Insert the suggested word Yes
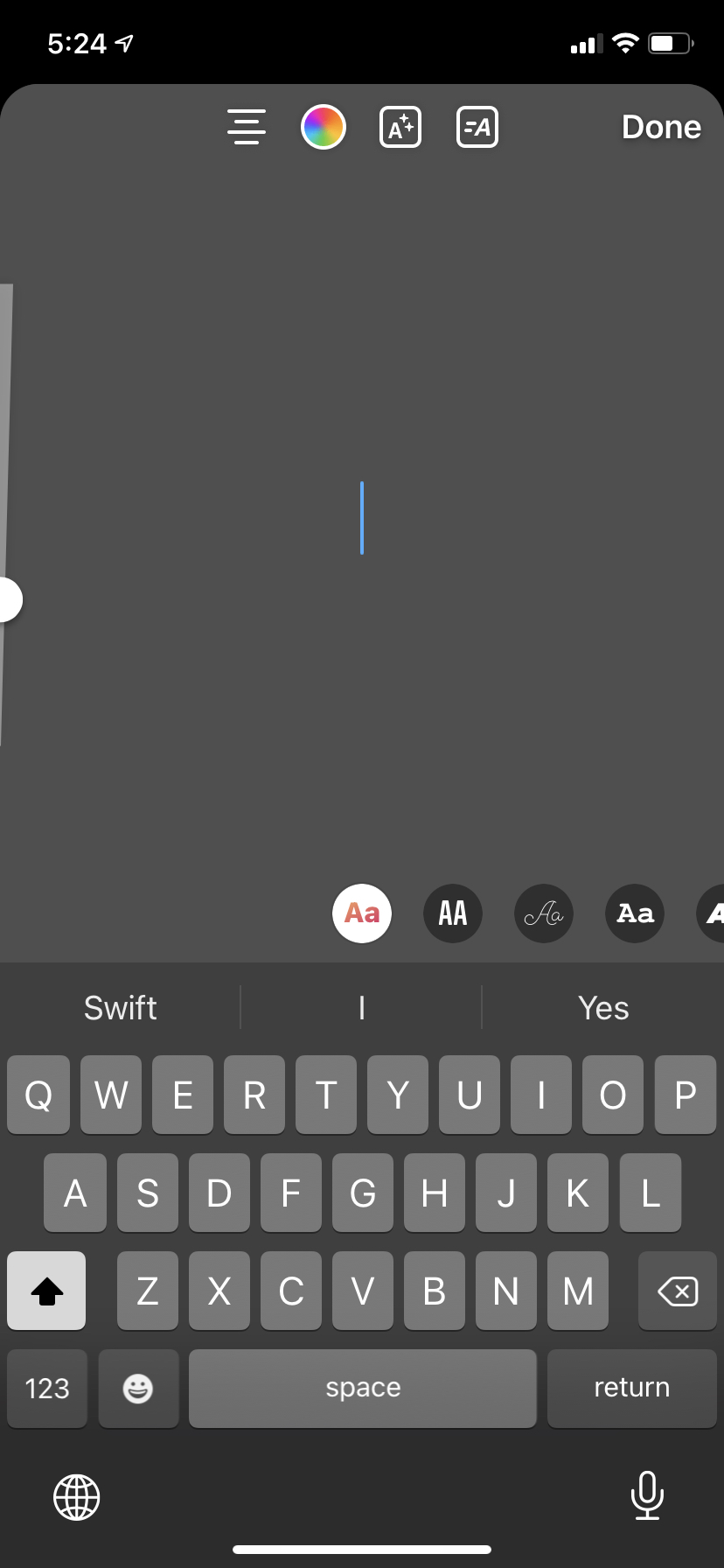Viewport: 724px width, 1568px height. (603, 1008)
